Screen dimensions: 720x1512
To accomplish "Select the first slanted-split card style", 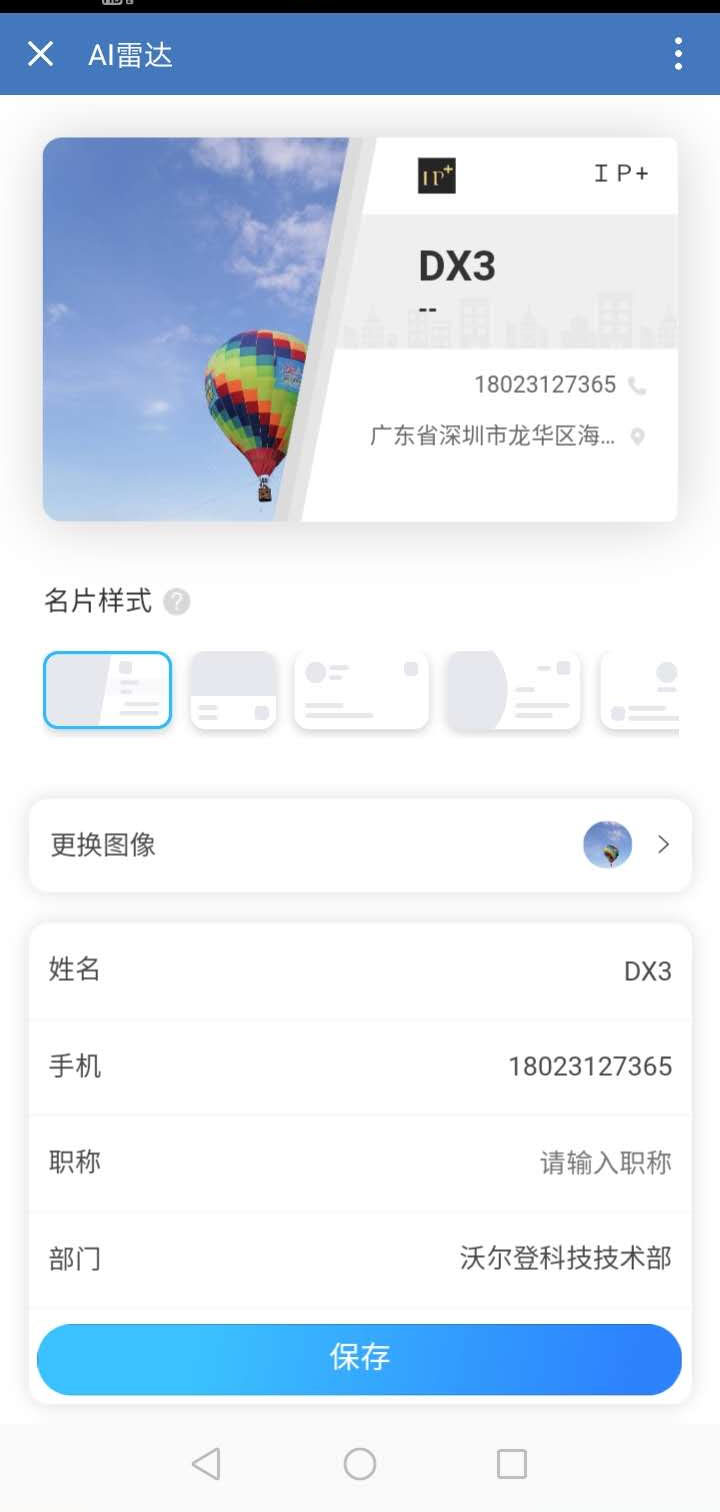I will (x=108, y=690).
